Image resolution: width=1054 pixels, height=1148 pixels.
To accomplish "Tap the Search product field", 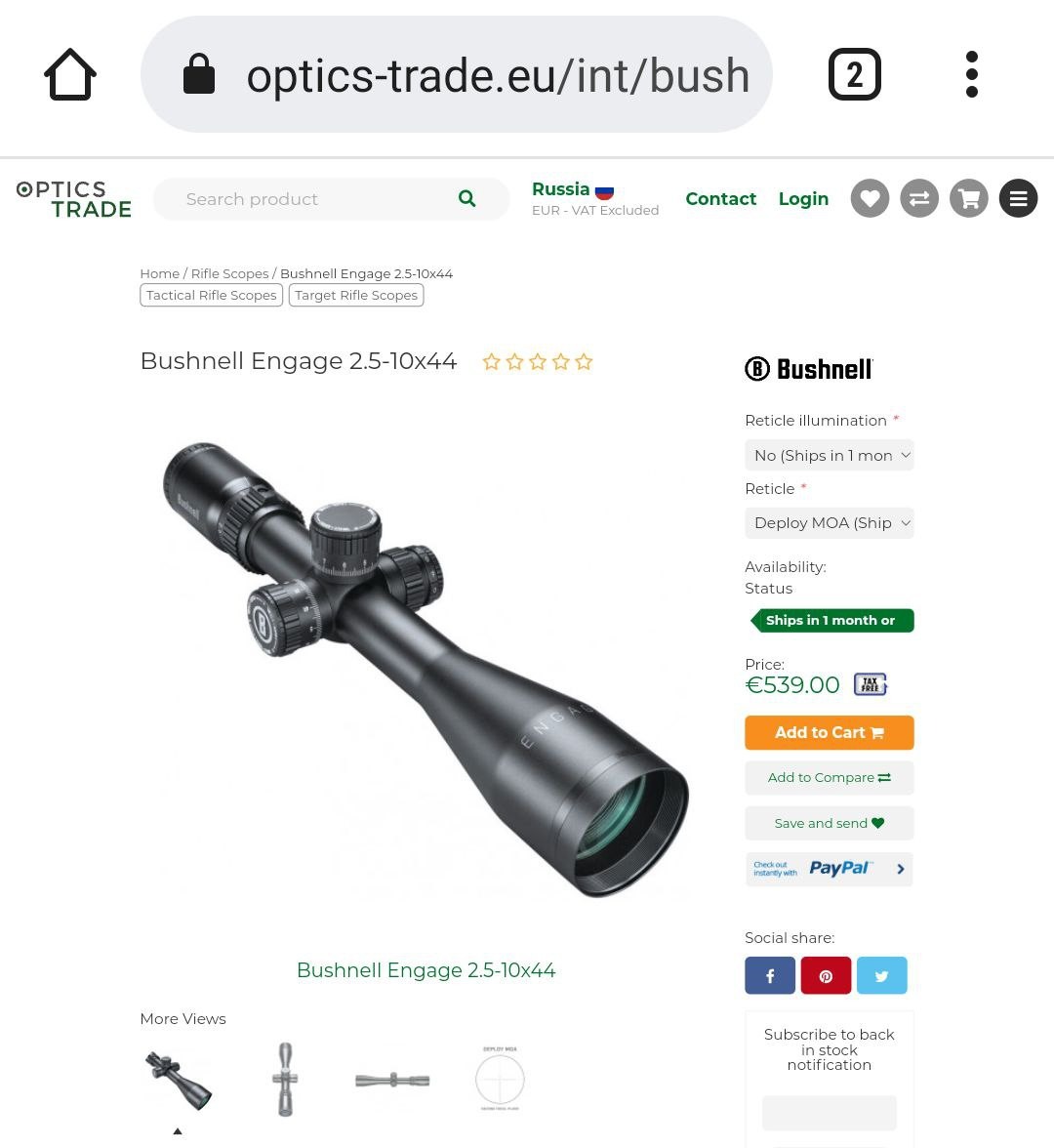I will [x=312, y=199].
